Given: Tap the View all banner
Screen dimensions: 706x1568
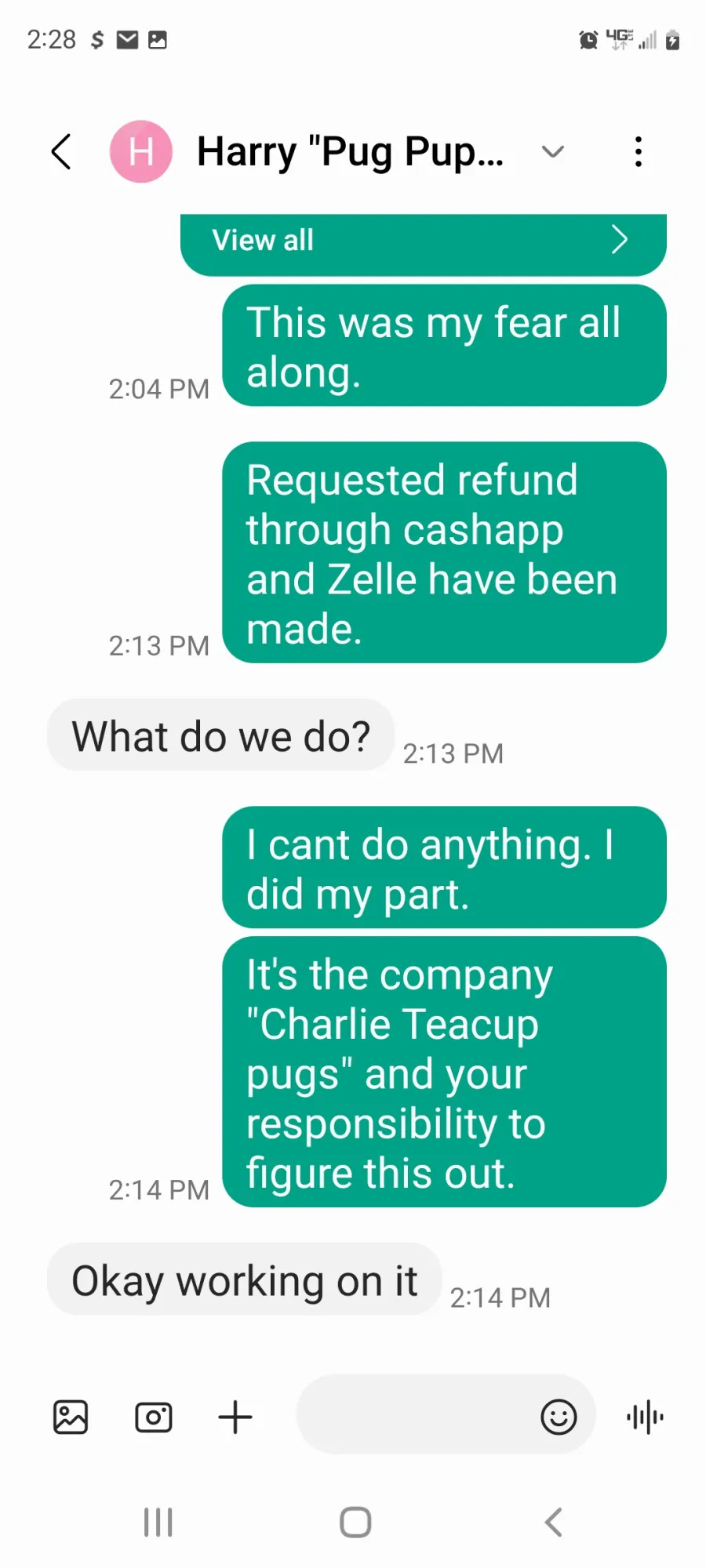Looking at the screenshot, I should point(424,241).
